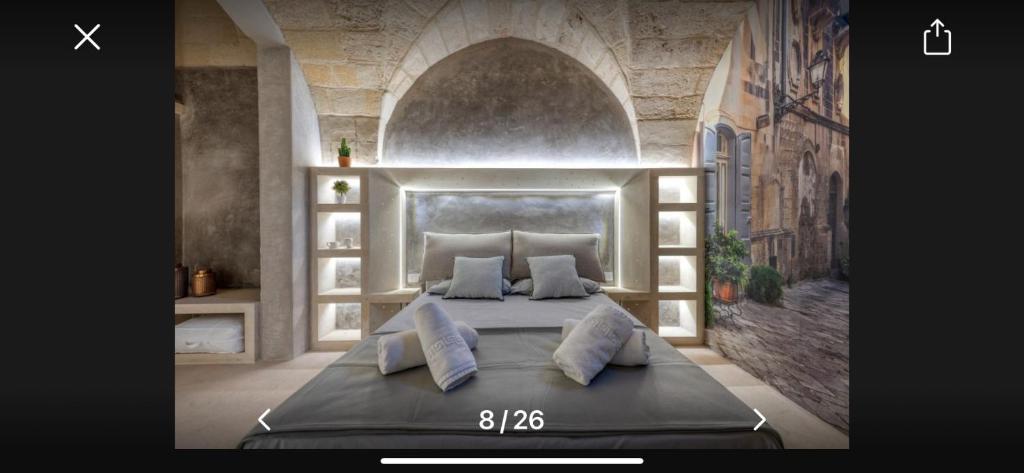Advance to the next photo
Image resolution: width=1024 pixels, height=473 pixels.
(x=759, y=420)
